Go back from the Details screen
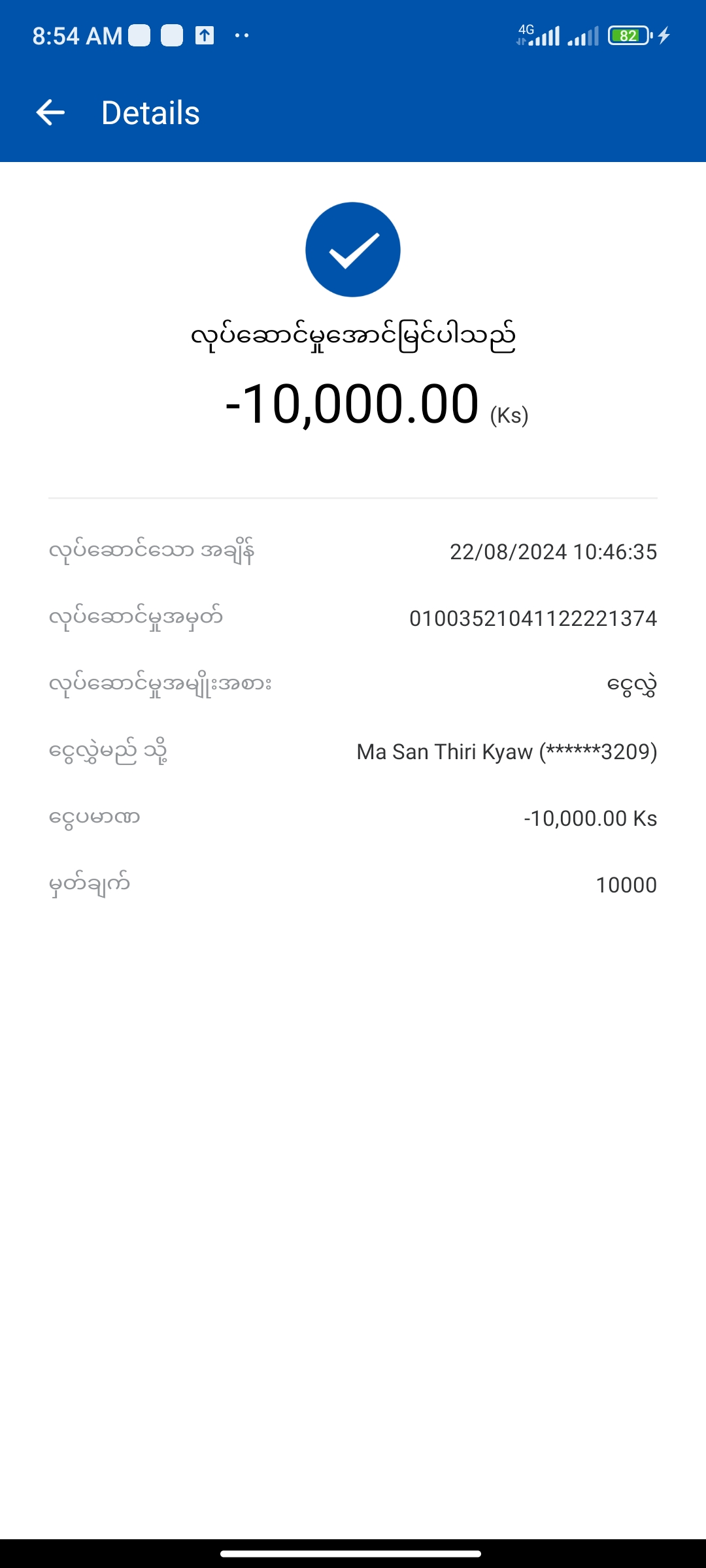The height and width of the screenshot is (1568, 706). 50,112
